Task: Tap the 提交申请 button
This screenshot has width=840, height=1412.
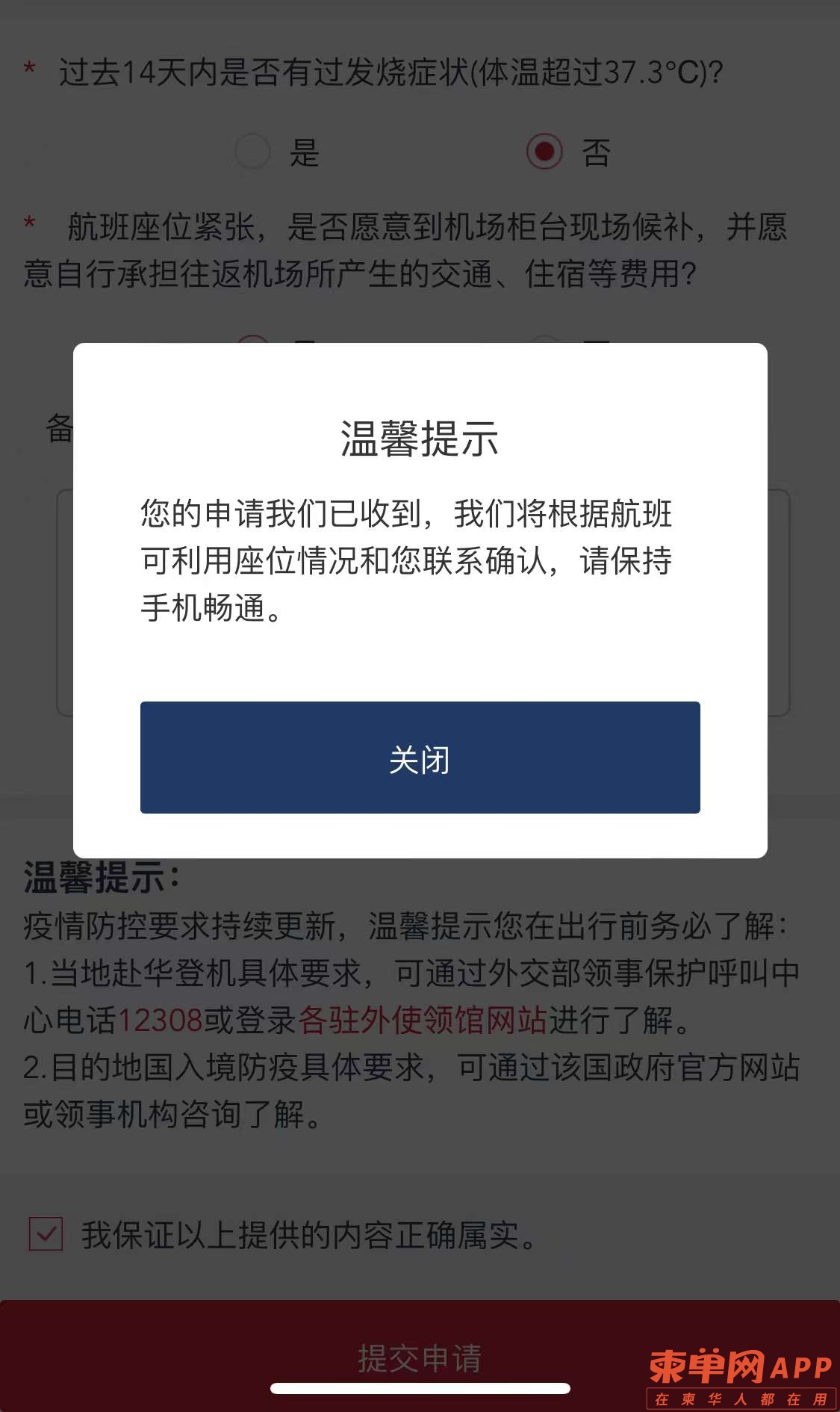Action: [x=420, y=1357]
